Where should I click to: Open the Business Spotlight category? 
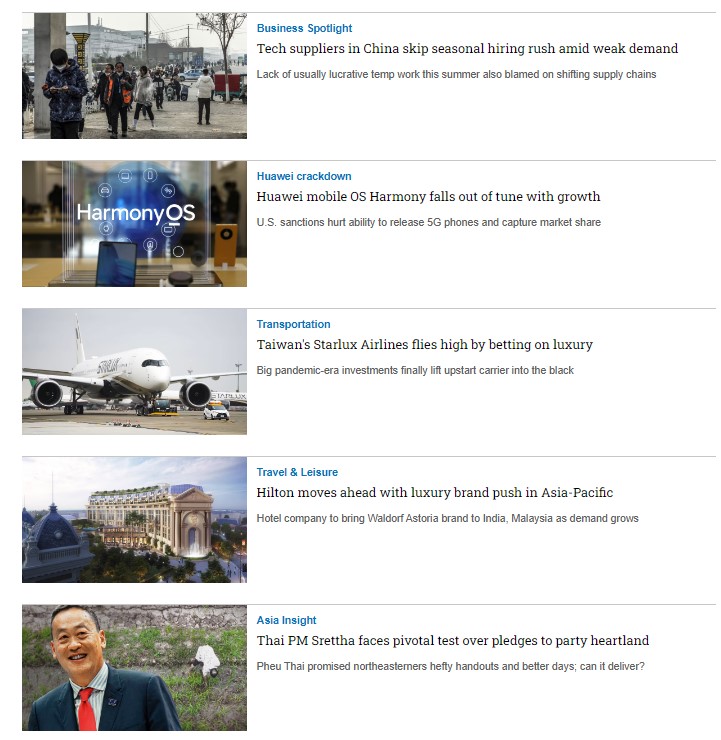(304, 28)
